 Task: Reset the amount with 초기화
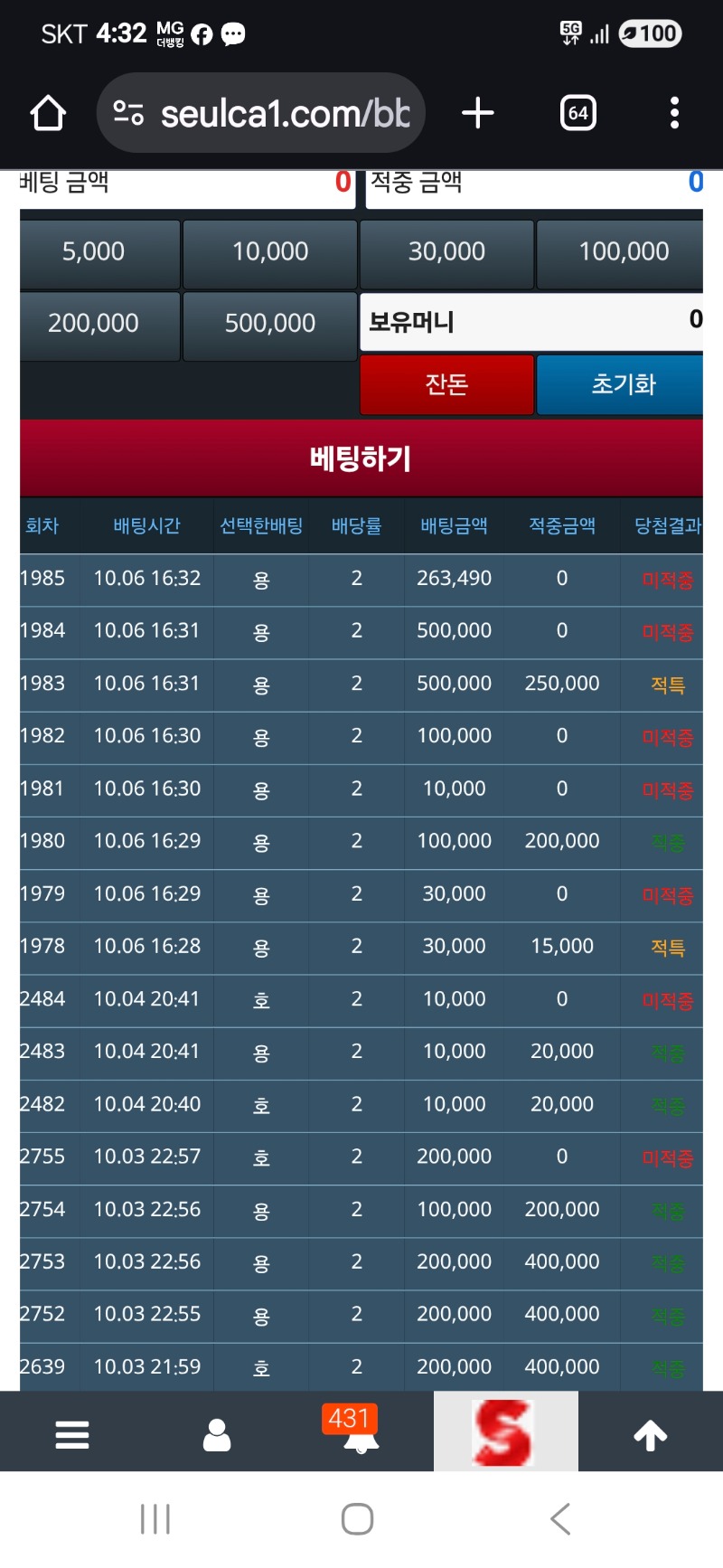click(x=622, y=385)
